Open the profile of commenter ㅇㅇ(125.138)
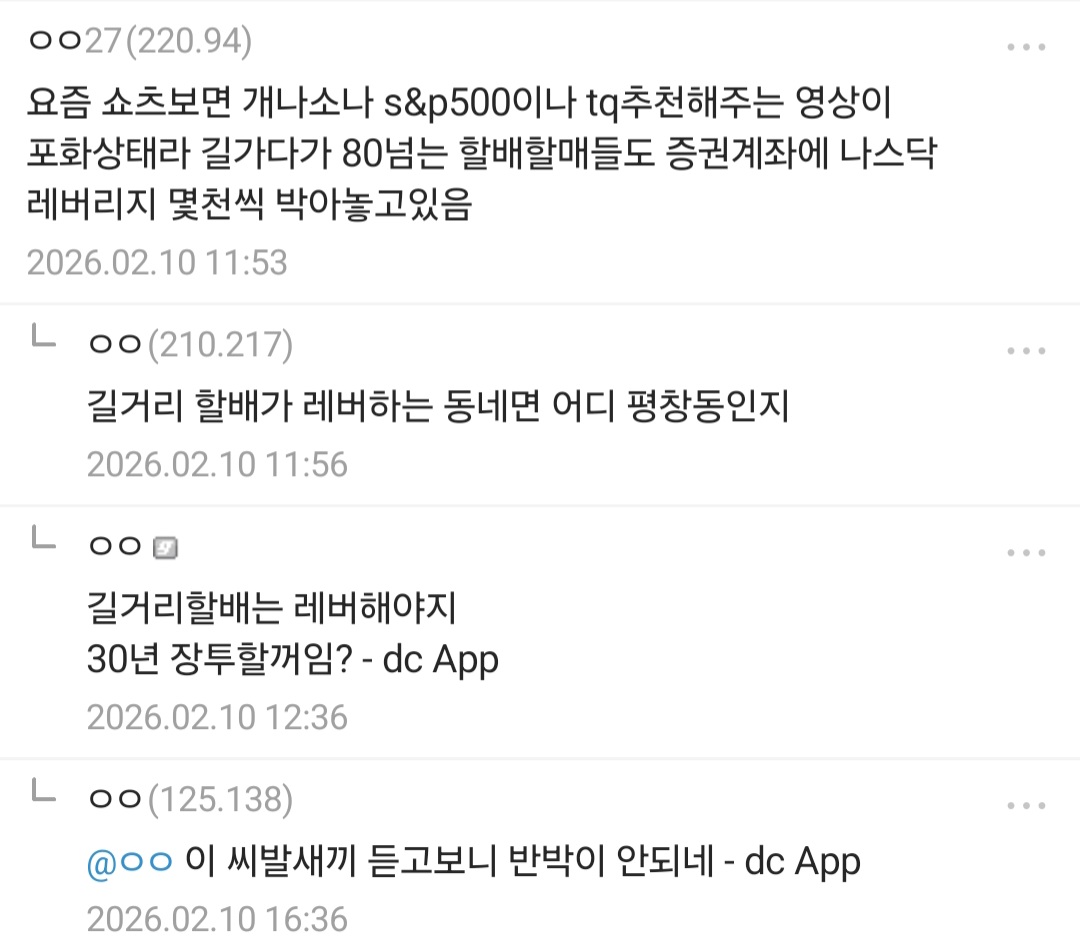1080x949 pixels. pos(190,799)
